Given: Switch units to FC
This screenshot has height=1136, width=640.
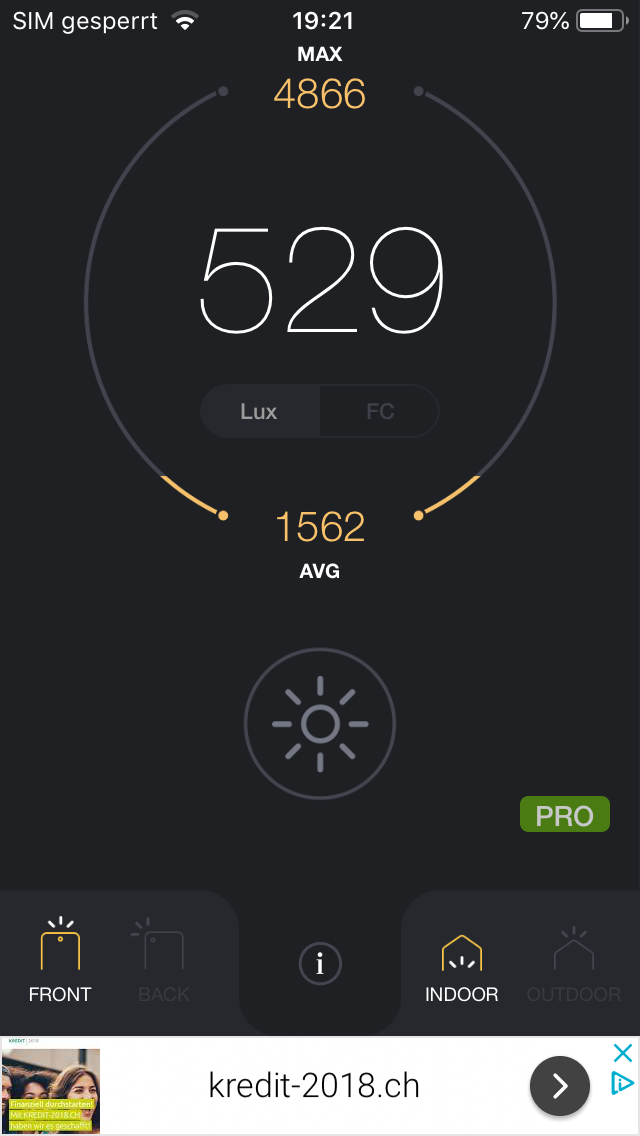Looking at the screenshot, I should (379, 411).
